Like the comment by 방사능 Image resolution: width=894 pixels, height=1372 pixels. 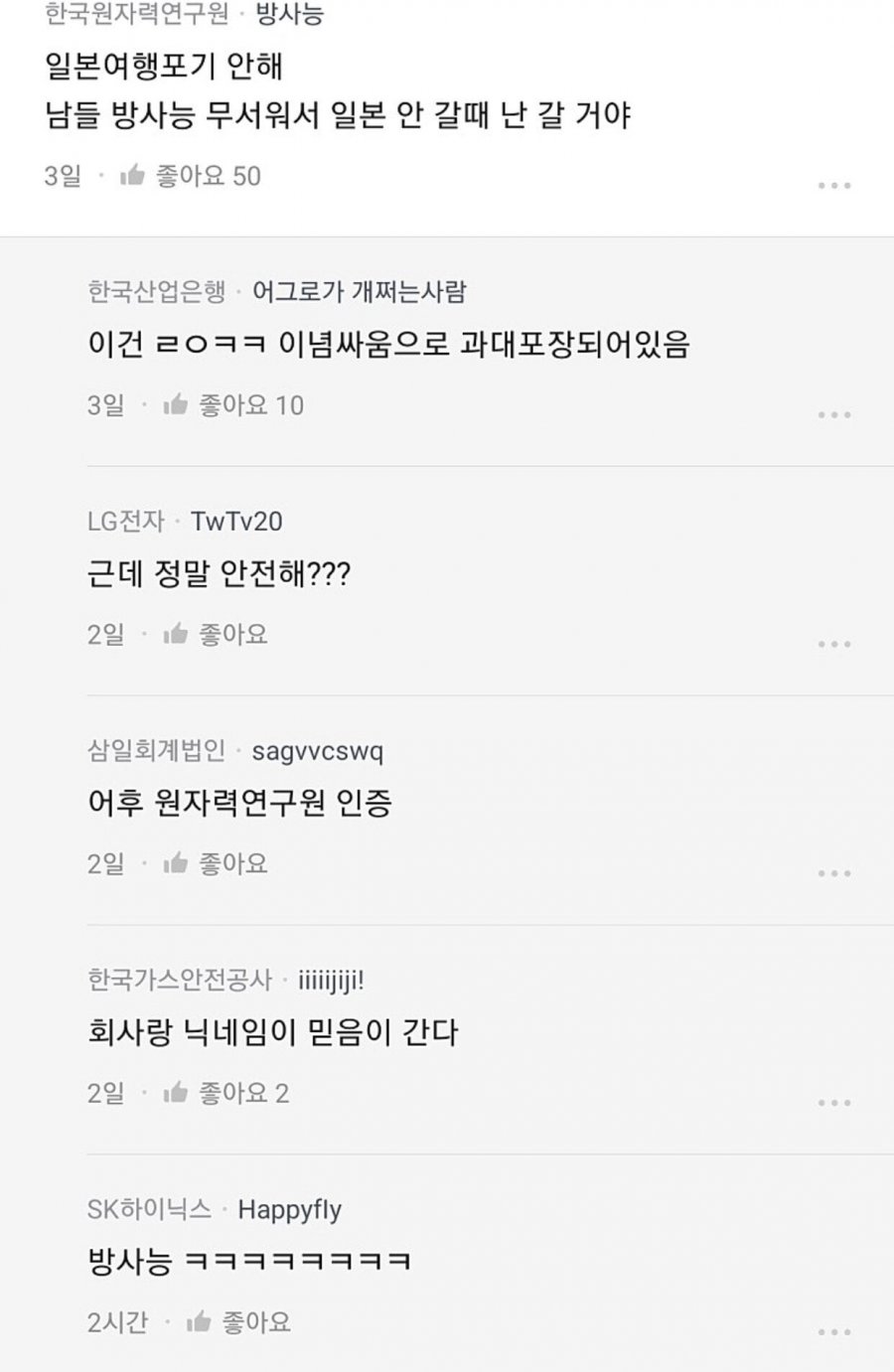click(x=132, y=177)
